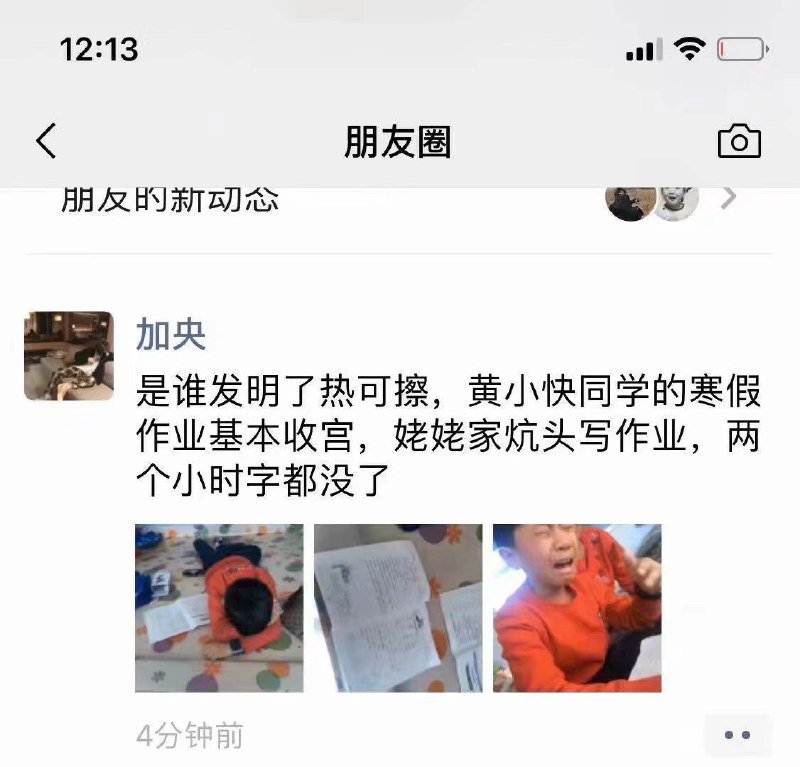Go back from the 朋友圈 page
The image size is (800, 767).
pos(46,141)
